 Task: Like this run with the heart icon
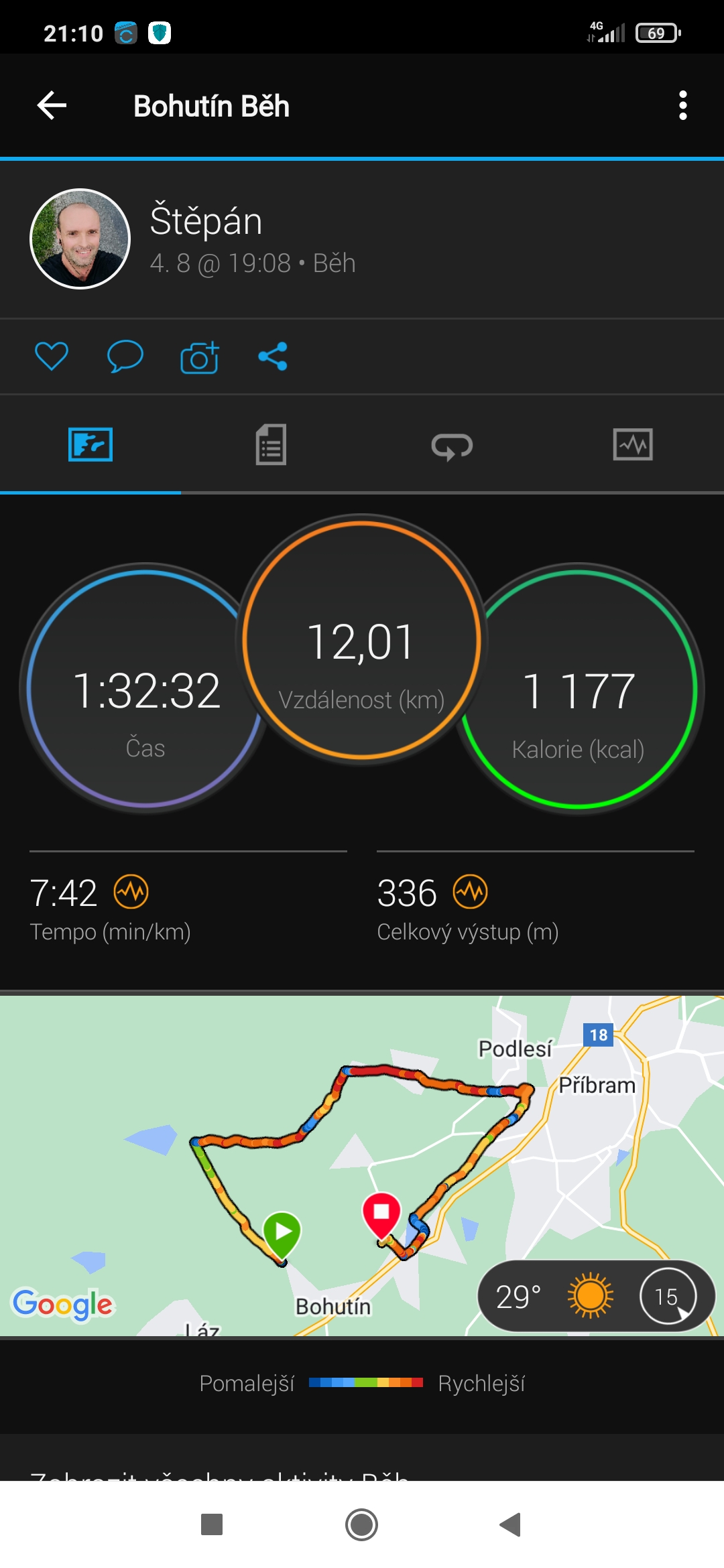click(x=52, y=356)
